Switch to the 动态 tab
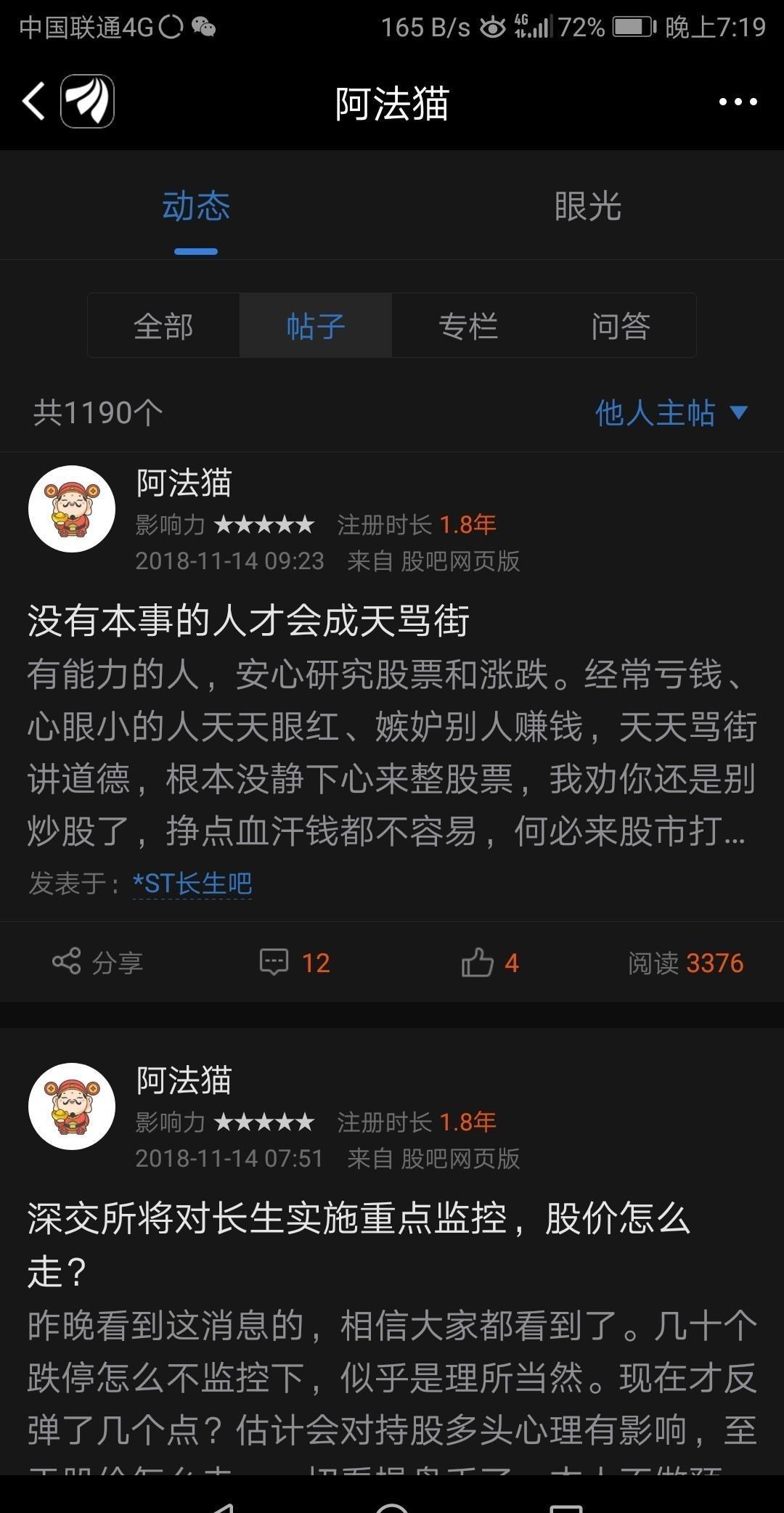 click(196, 207)
